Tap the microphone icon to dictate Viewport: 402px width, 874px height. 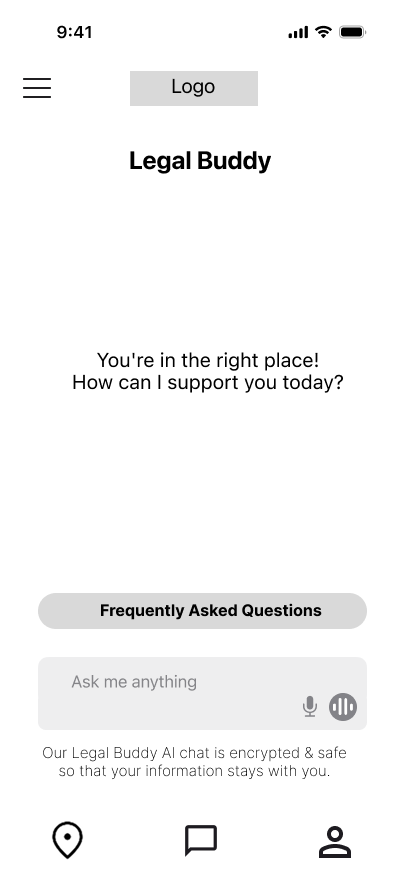pos(310,707)
